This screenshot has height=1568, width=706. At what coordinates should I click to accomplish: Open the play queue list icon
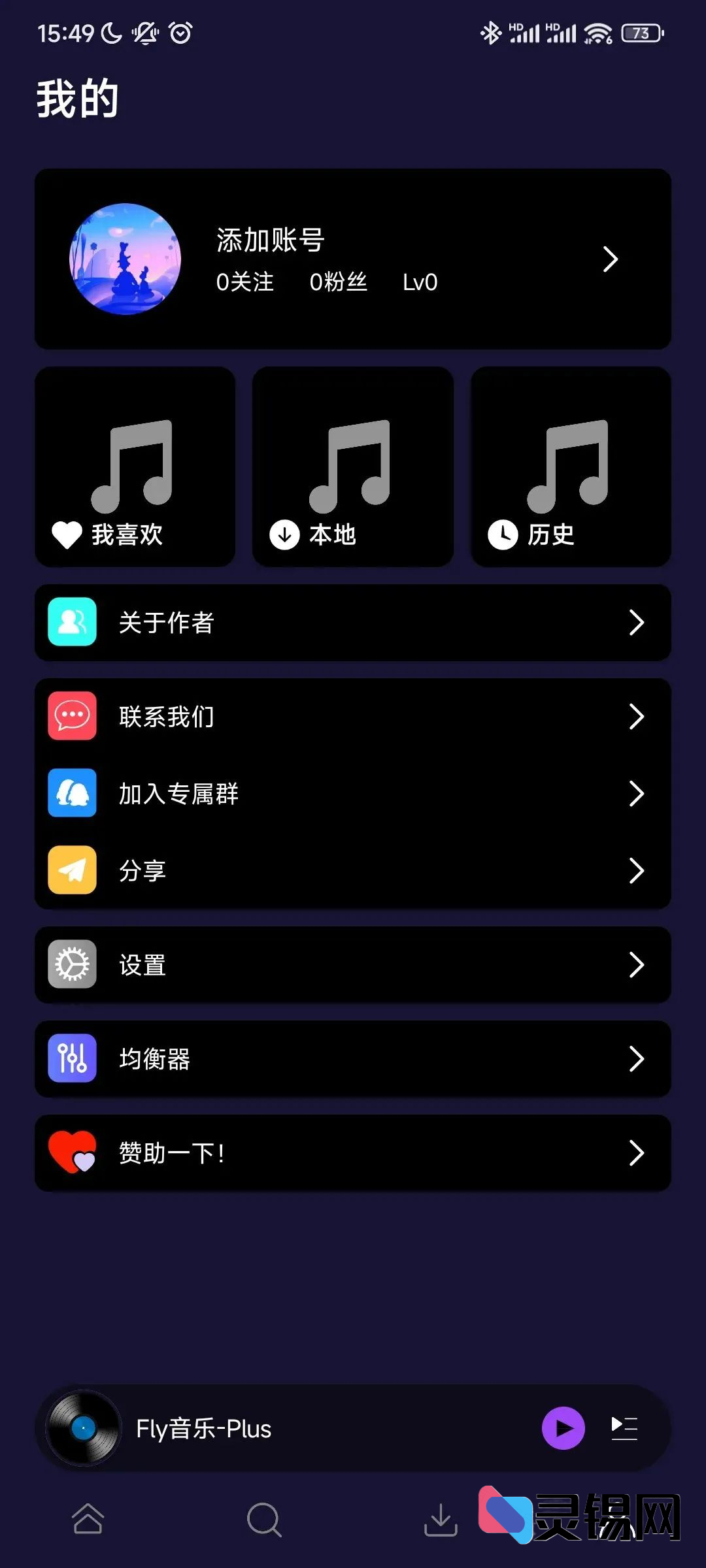pyautogui.click(x=624, y=1429)
